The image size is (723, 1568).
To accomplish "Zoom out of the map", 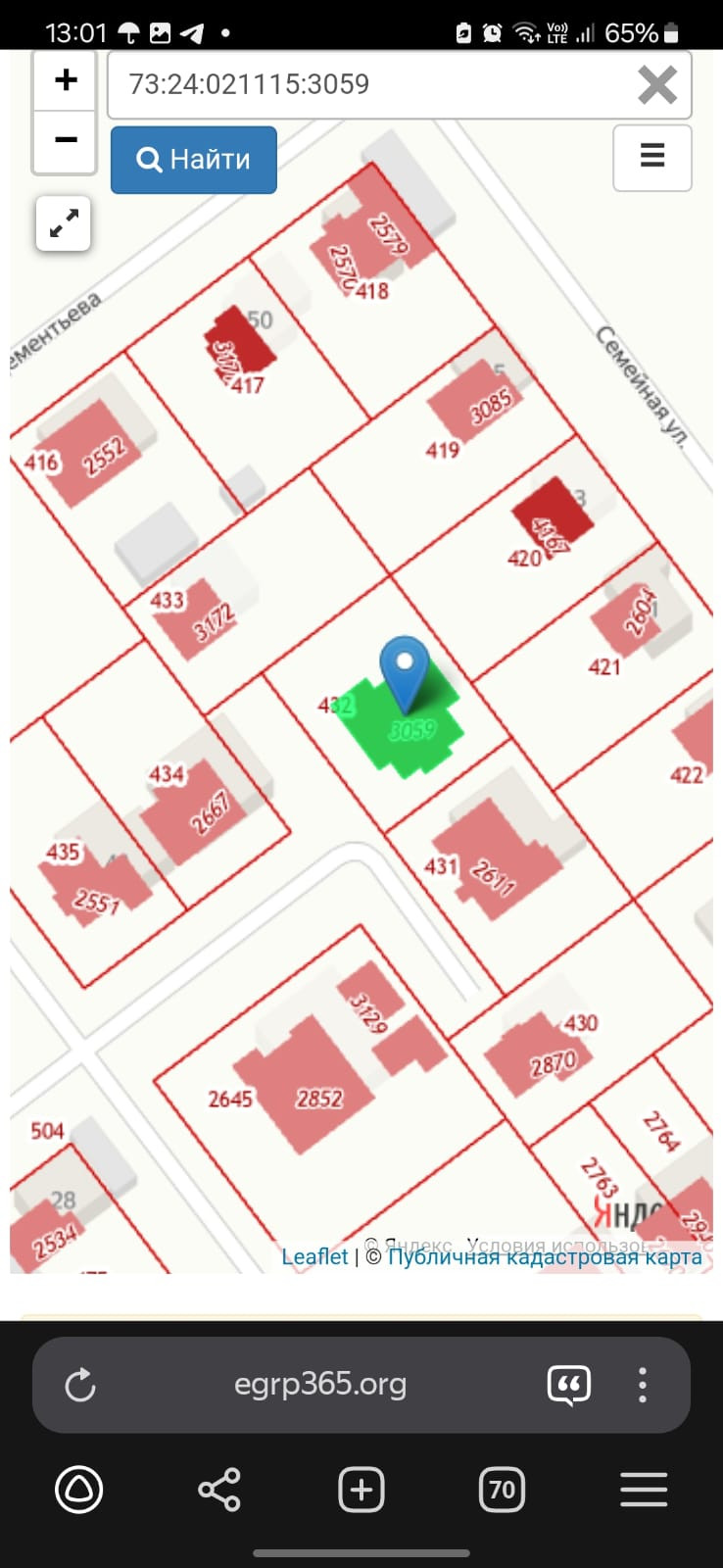I will tap(65, 141).
